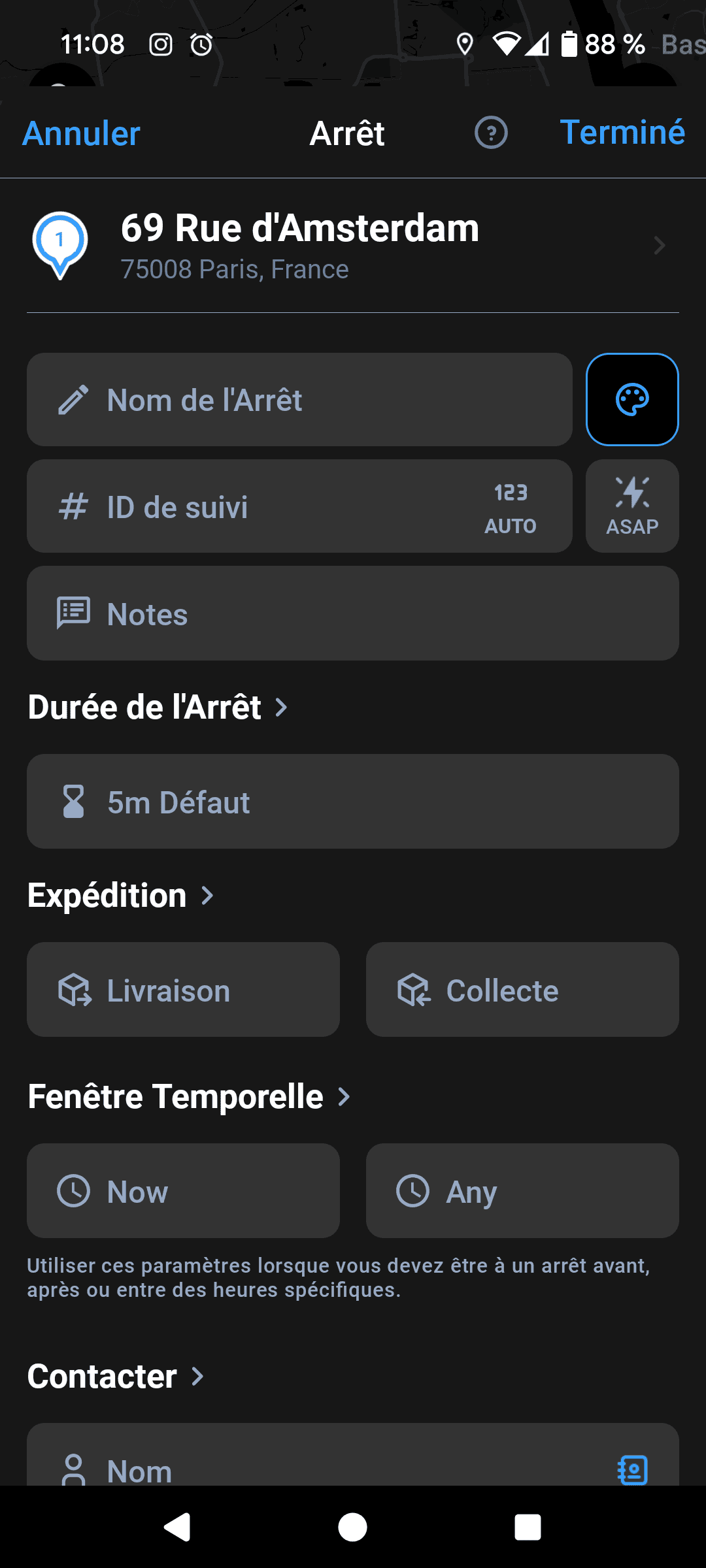Click the hourglass icon for stop duration

pyautogui.click(x=74, y=802)
